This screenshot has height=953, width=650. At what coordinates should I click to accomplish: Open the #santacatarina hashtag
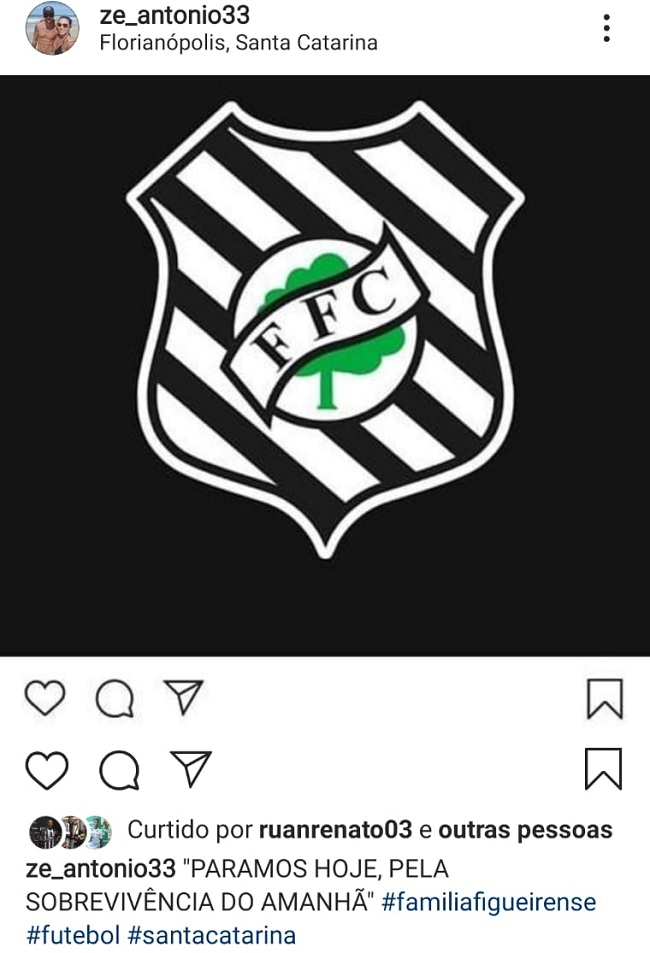pyautogui.click(x=212, y=936)
